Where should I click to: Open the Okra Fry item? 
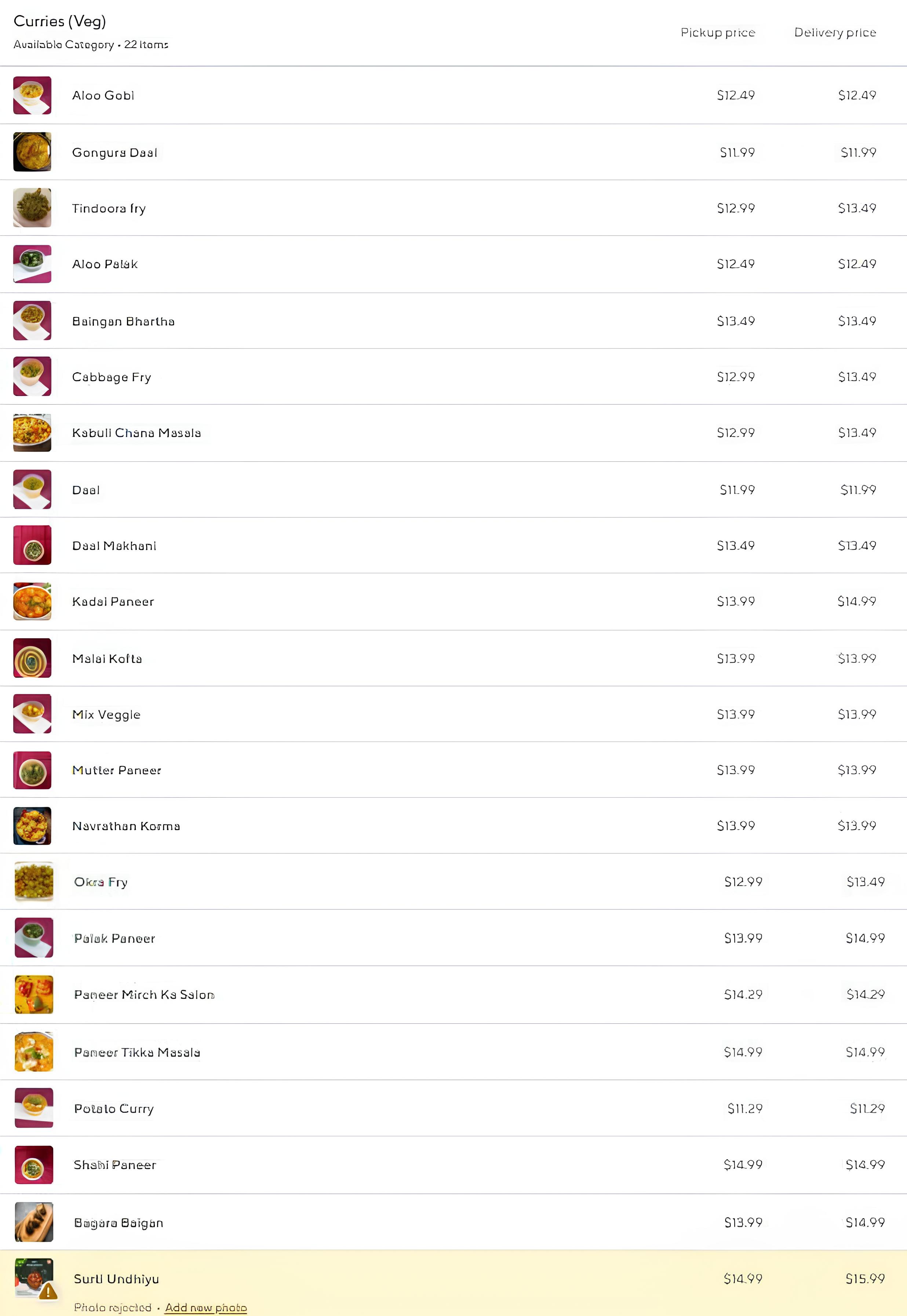click(x=101, y=882)
